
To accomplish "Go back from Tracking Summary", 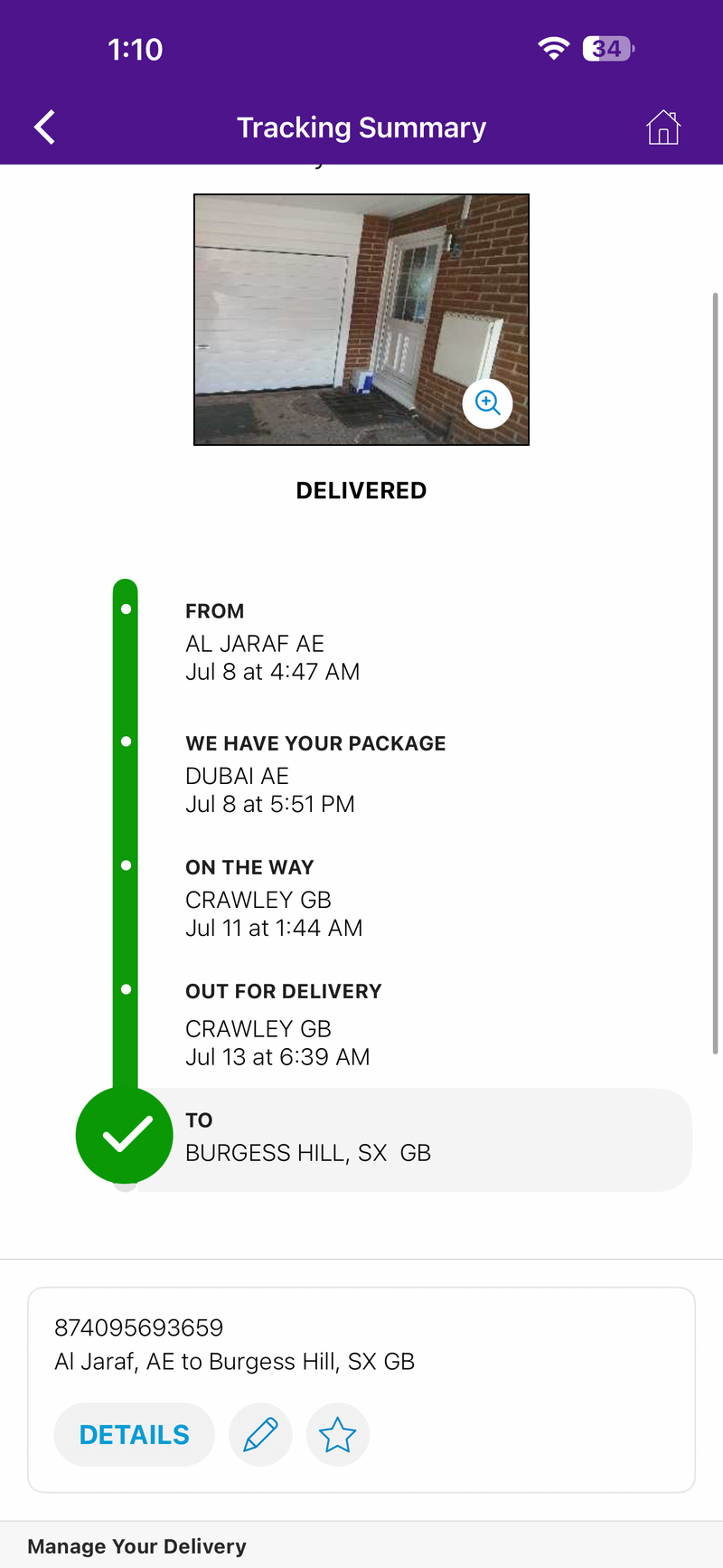I will (45, 128).
